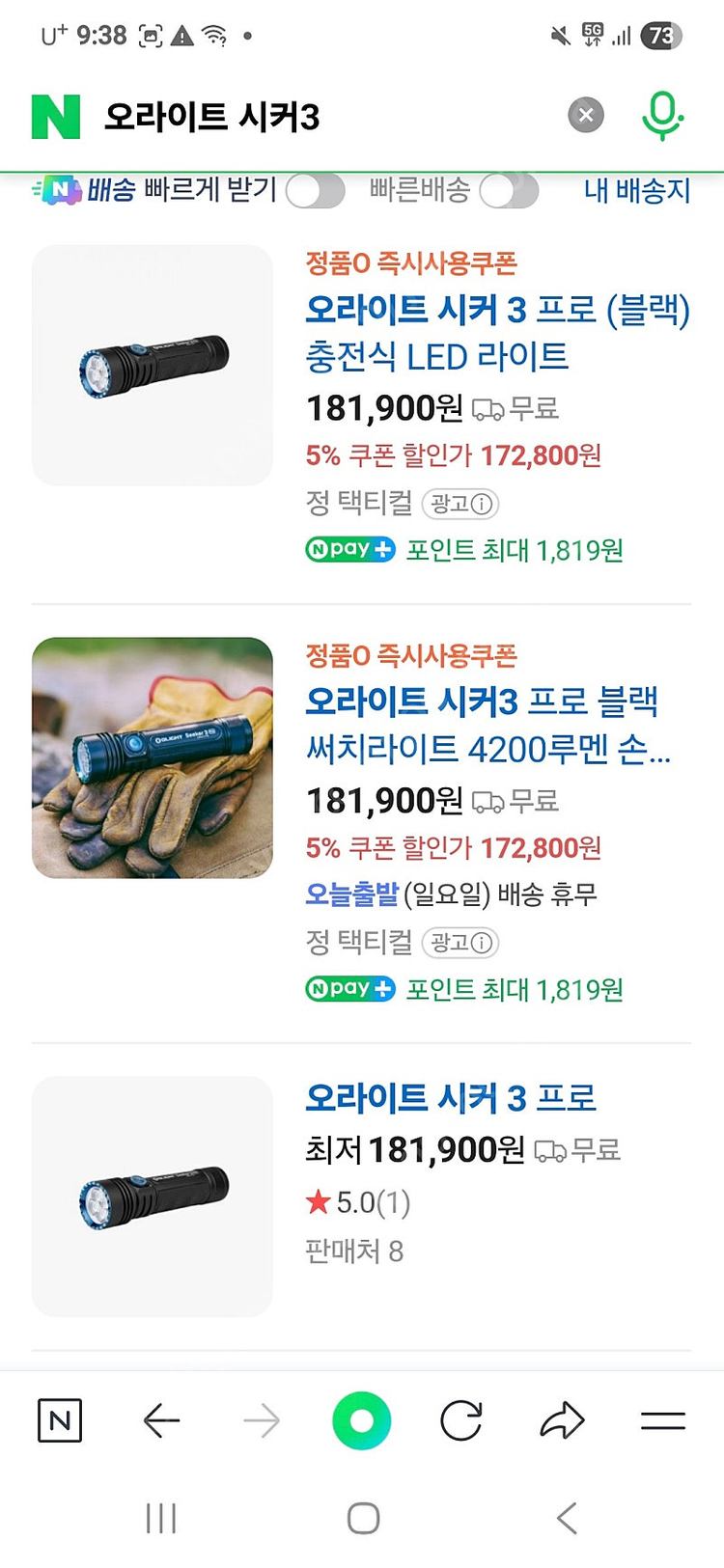Screen dimensions: 724x1568
Task: Open the hamburger menu at bottom right
Action: tap(663, 1419)
